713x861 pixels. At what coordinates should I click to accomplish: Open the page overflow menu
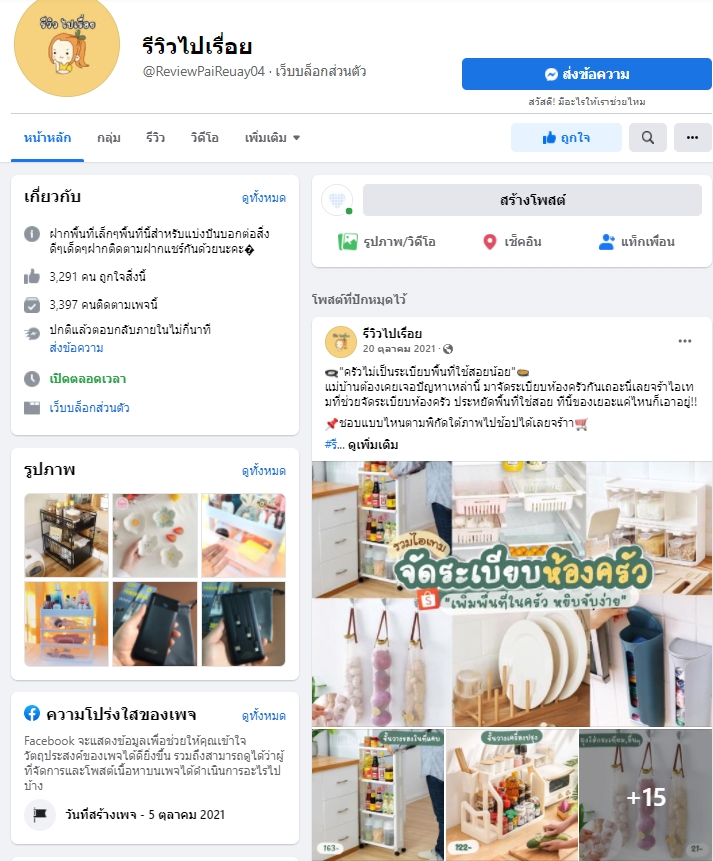coord(692,137)
